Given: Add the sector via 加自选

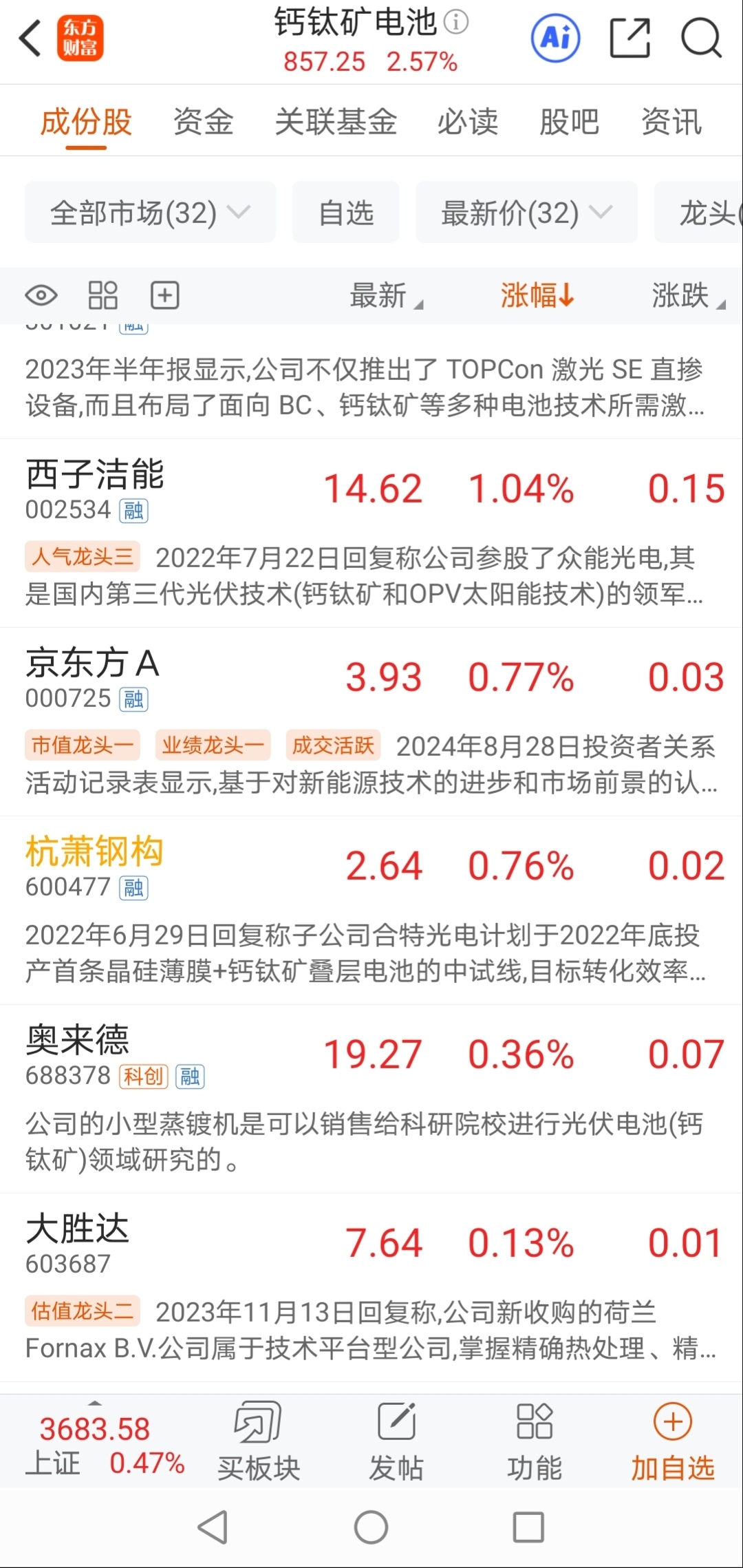Looking at the screenshot, I should pyautogui.click(x=673, y=1441).
